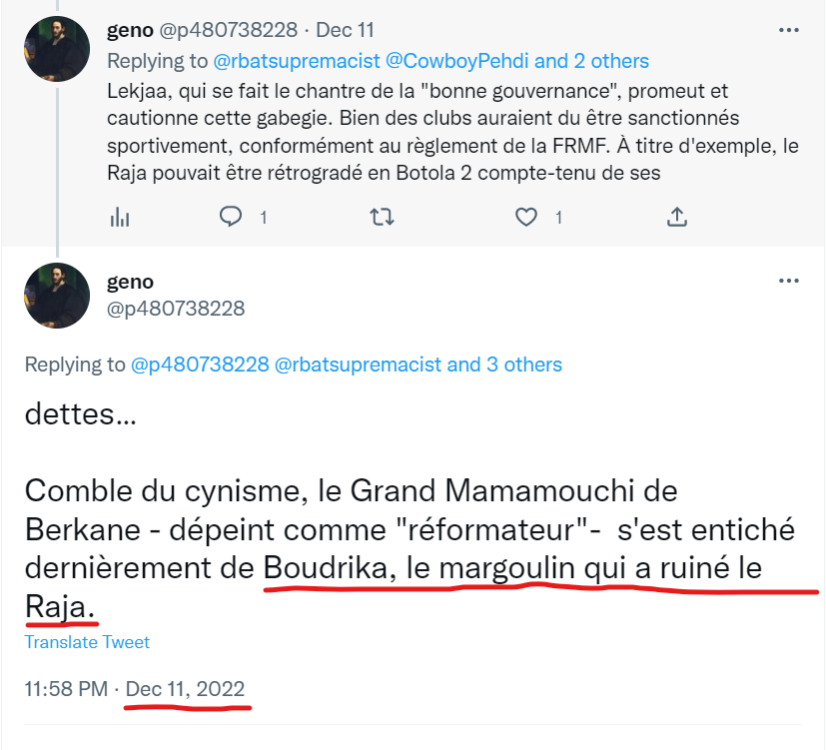Open analytics on the Lekjaa tweet
Screen dimensions: 826x750
point(120,216)
